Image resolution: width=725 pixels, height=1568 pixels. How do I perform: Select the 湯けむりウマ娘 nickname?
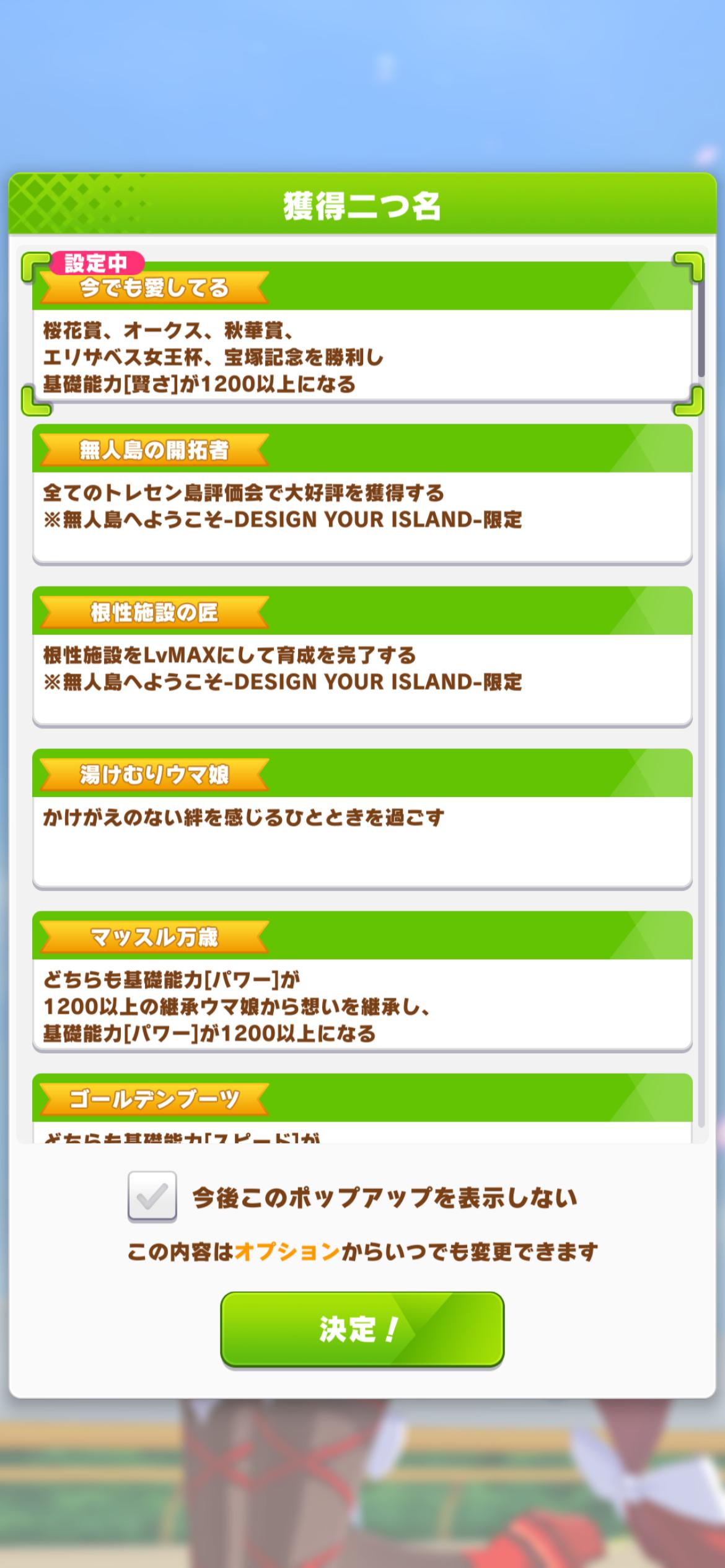coord(362,820)
